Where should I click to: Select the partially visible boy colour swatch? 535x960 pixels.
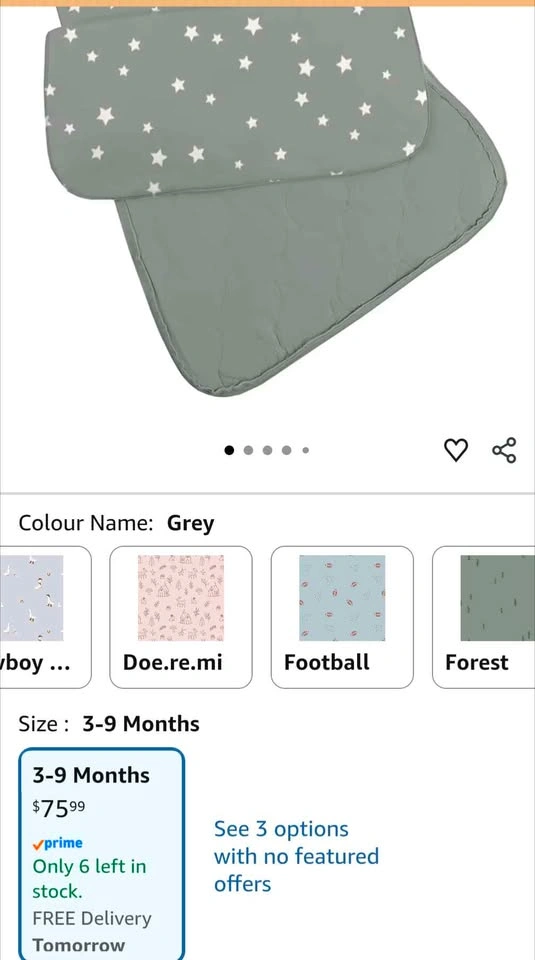point(46,617)
